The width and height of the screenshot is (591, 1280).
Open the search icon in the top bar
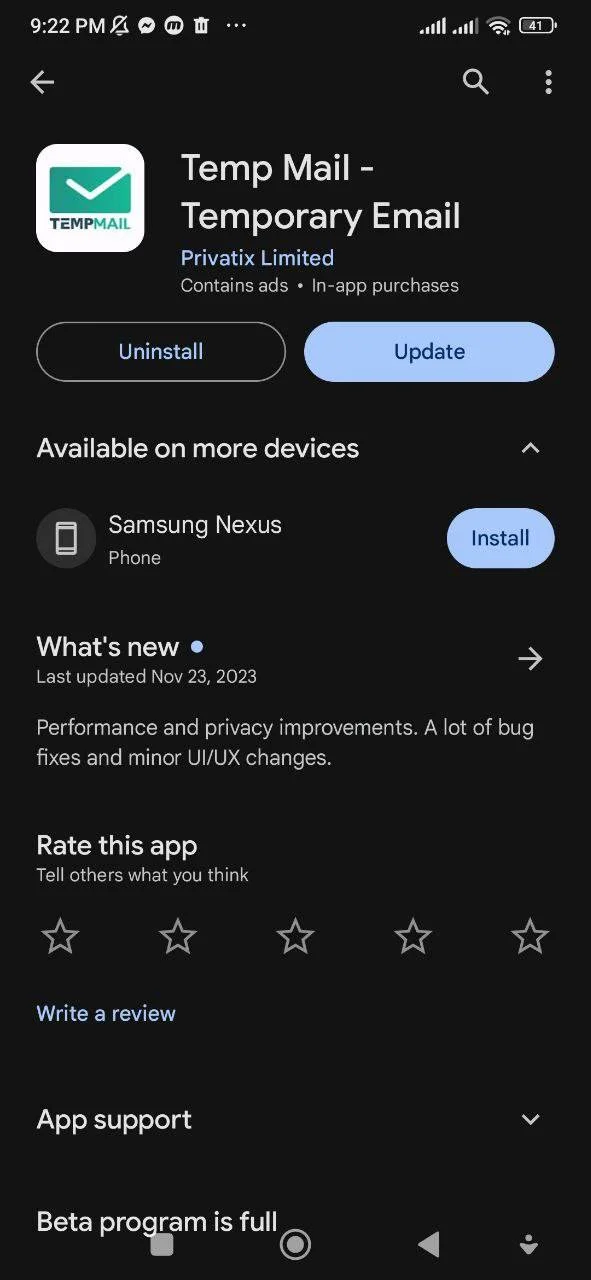pos(476,82)
